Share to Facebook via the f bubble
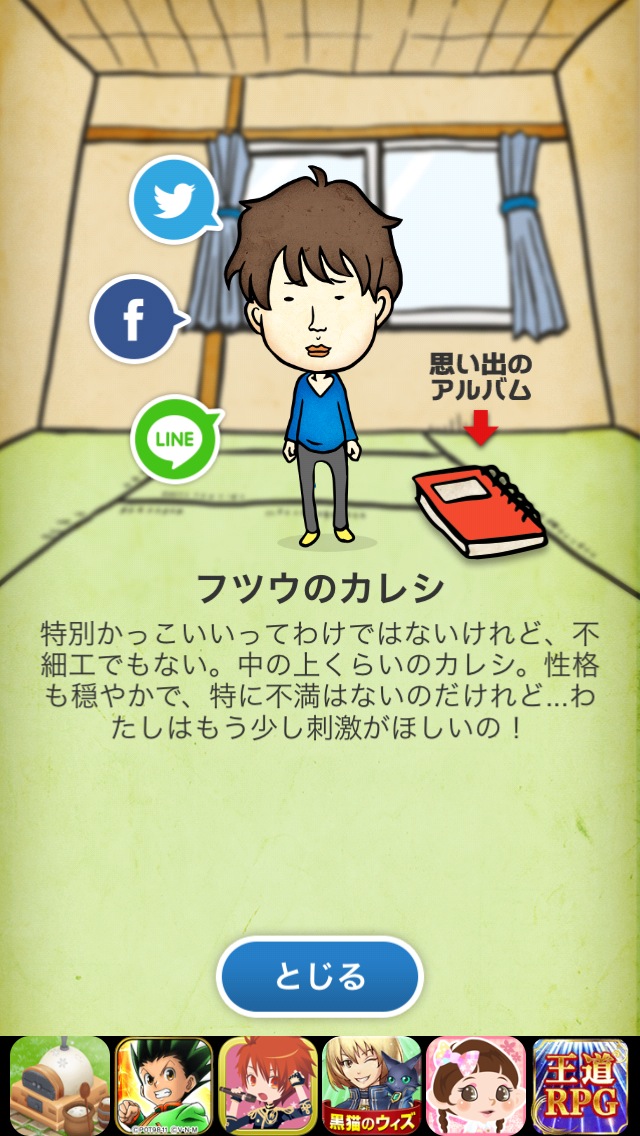 pyautogui.click(x=136, y=319)
